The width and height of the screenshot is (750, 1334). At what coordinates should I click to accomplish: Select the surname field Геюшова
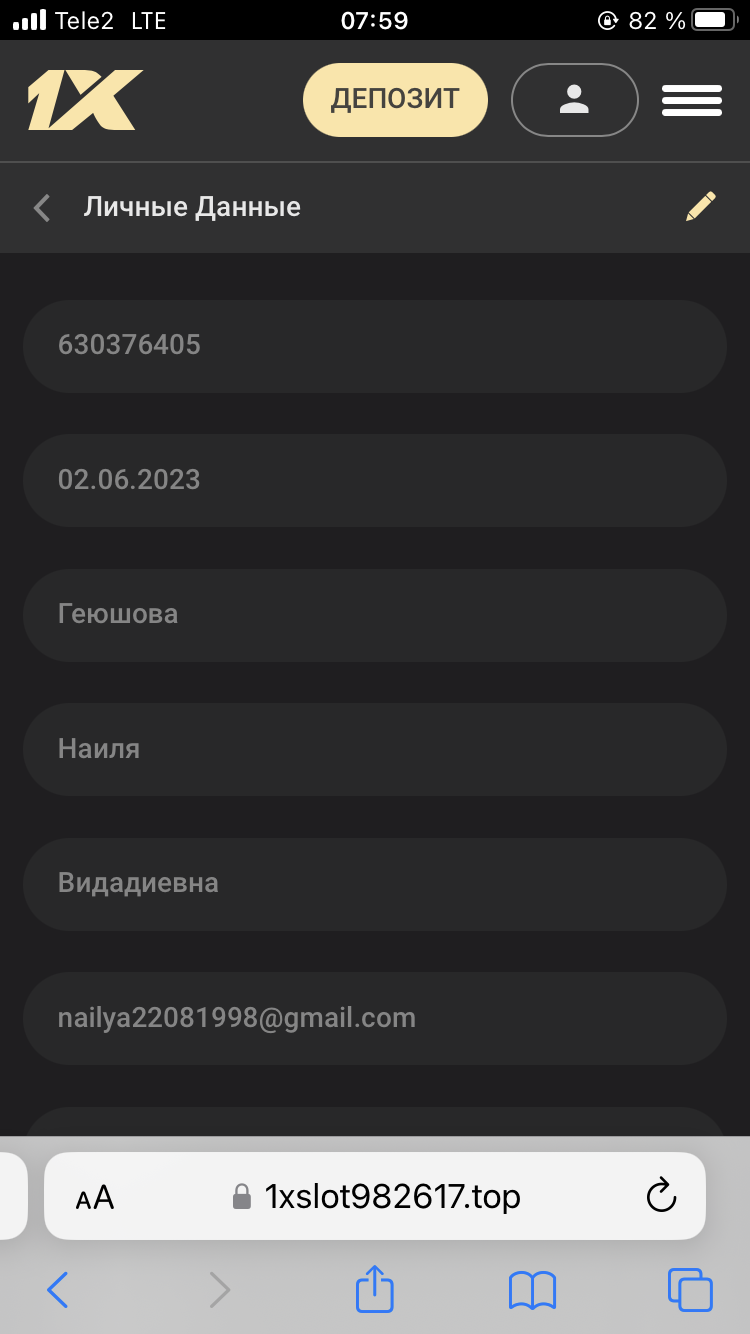tap(374, 614)
